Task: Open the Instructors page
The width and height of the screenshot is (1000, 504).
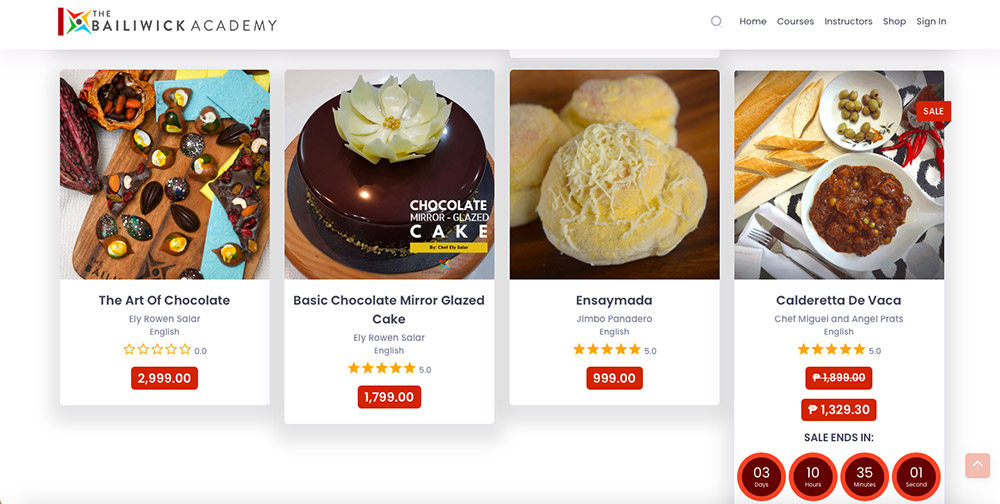Action: tap(848, 21)
